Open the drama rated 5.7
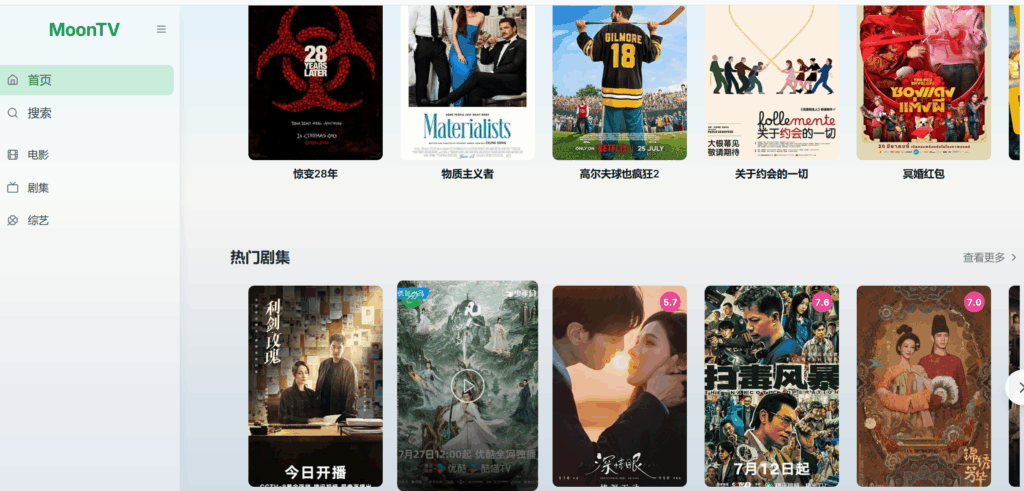Viewport: 1024px width, 491px height. [x=619, y=385]
